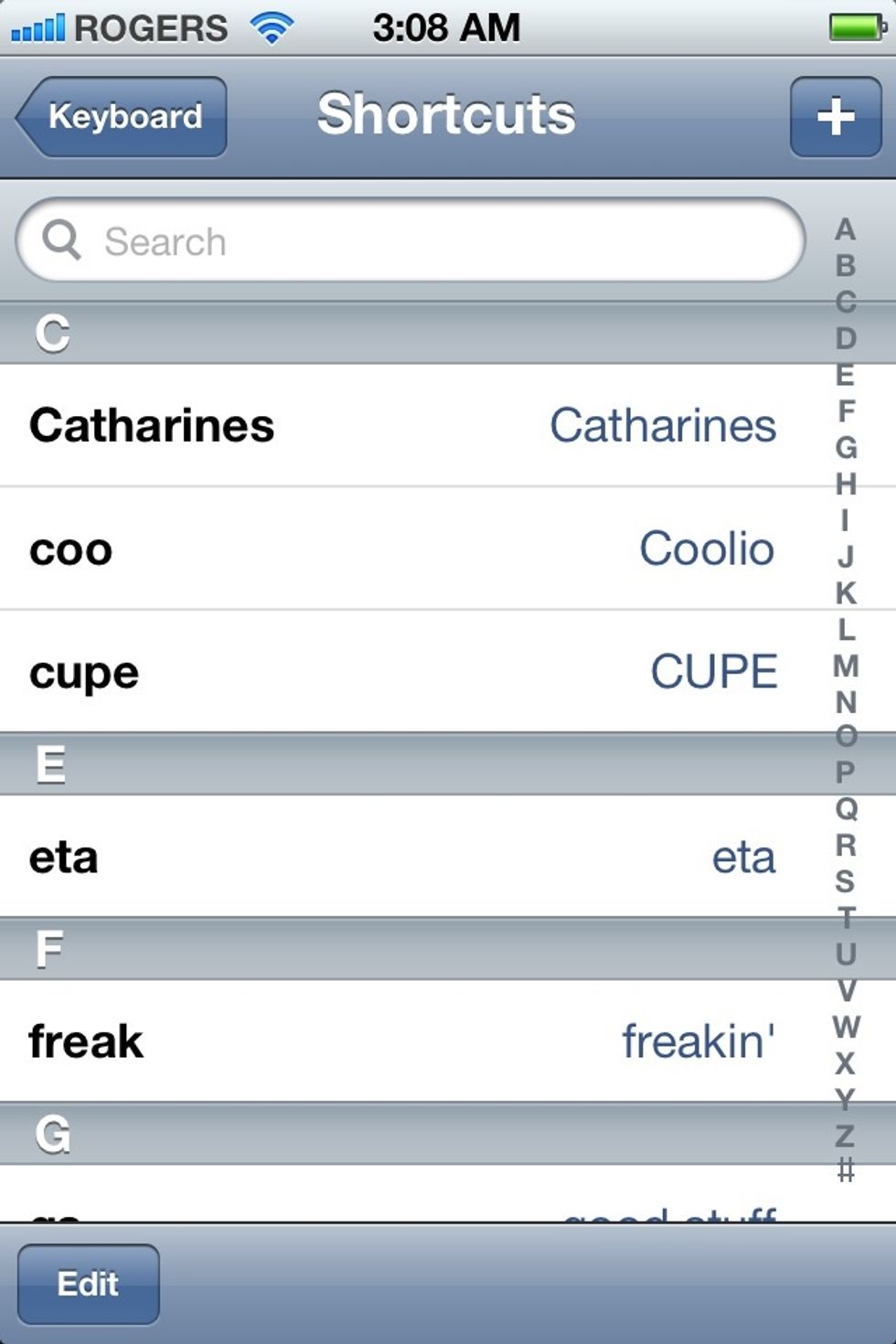This screenshot has height=1344, width=896.
Task: Go back to Keyboard settings
Action: (123, 117)
